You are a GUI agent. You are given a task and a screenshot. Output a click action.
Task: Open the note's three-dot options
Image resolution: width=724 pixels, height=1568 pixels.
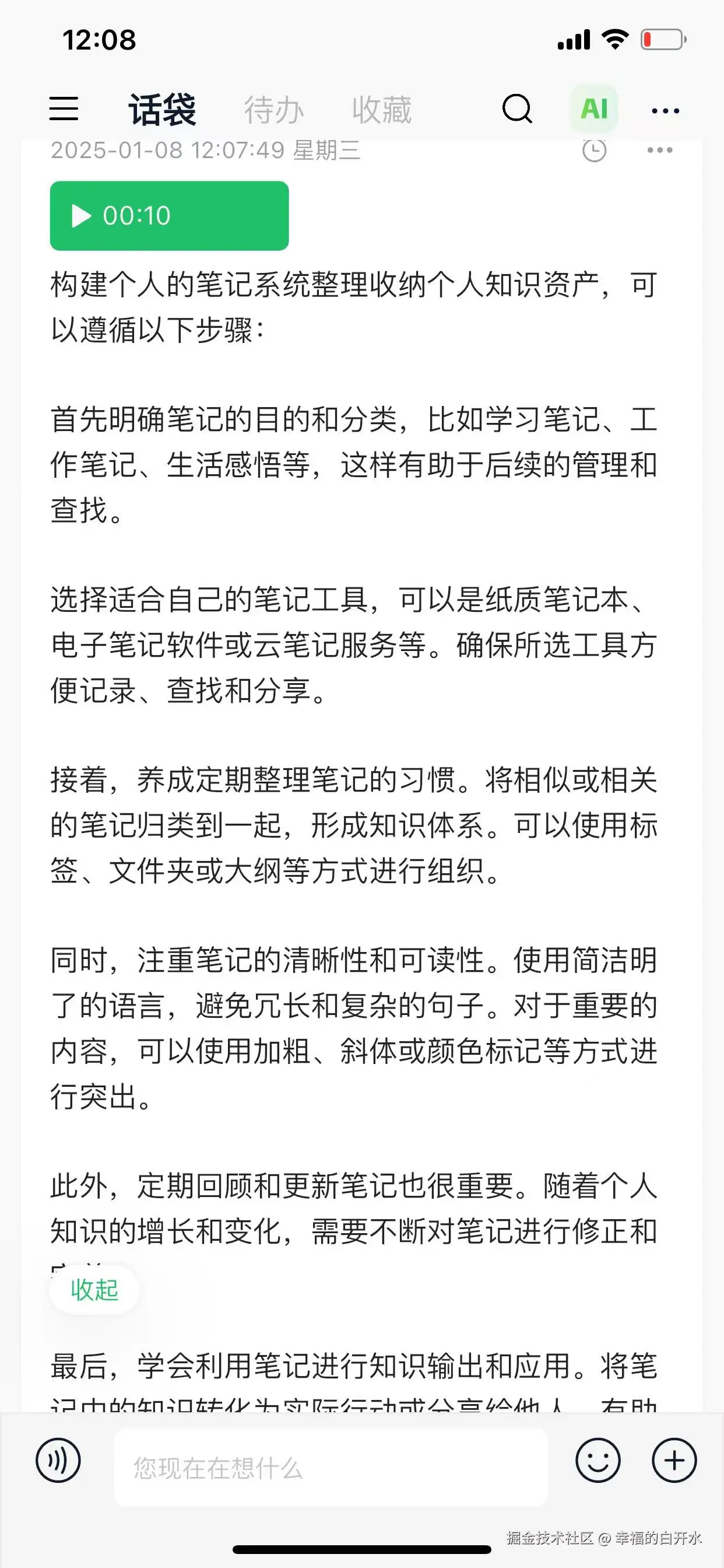tap(659, 150)
